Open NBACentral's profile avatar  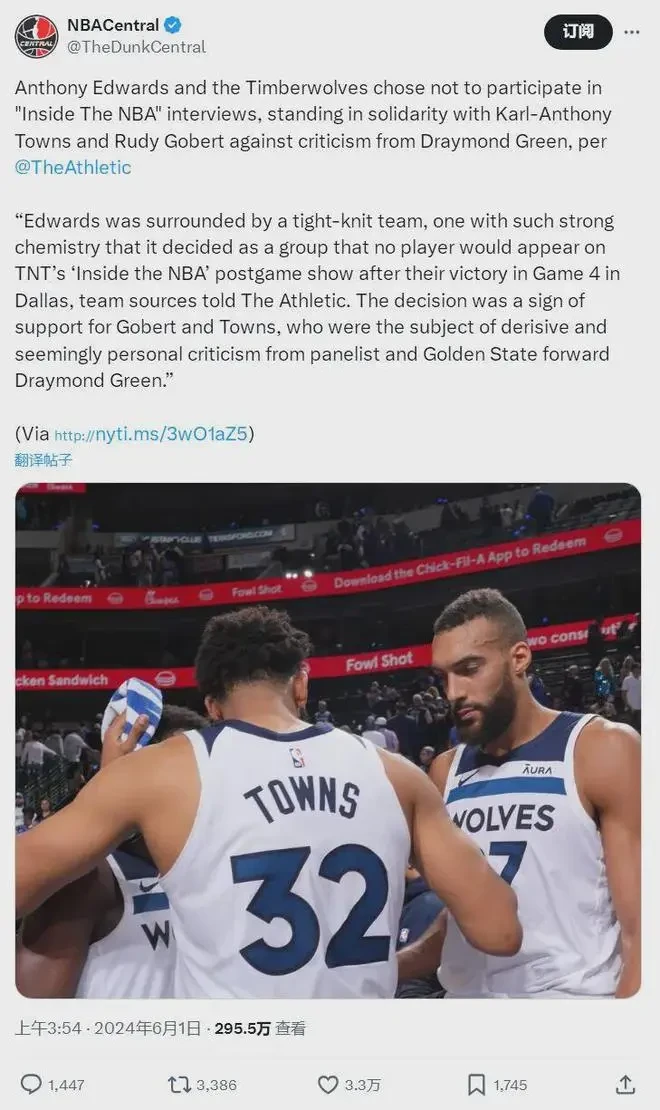(x=36, y=36)
